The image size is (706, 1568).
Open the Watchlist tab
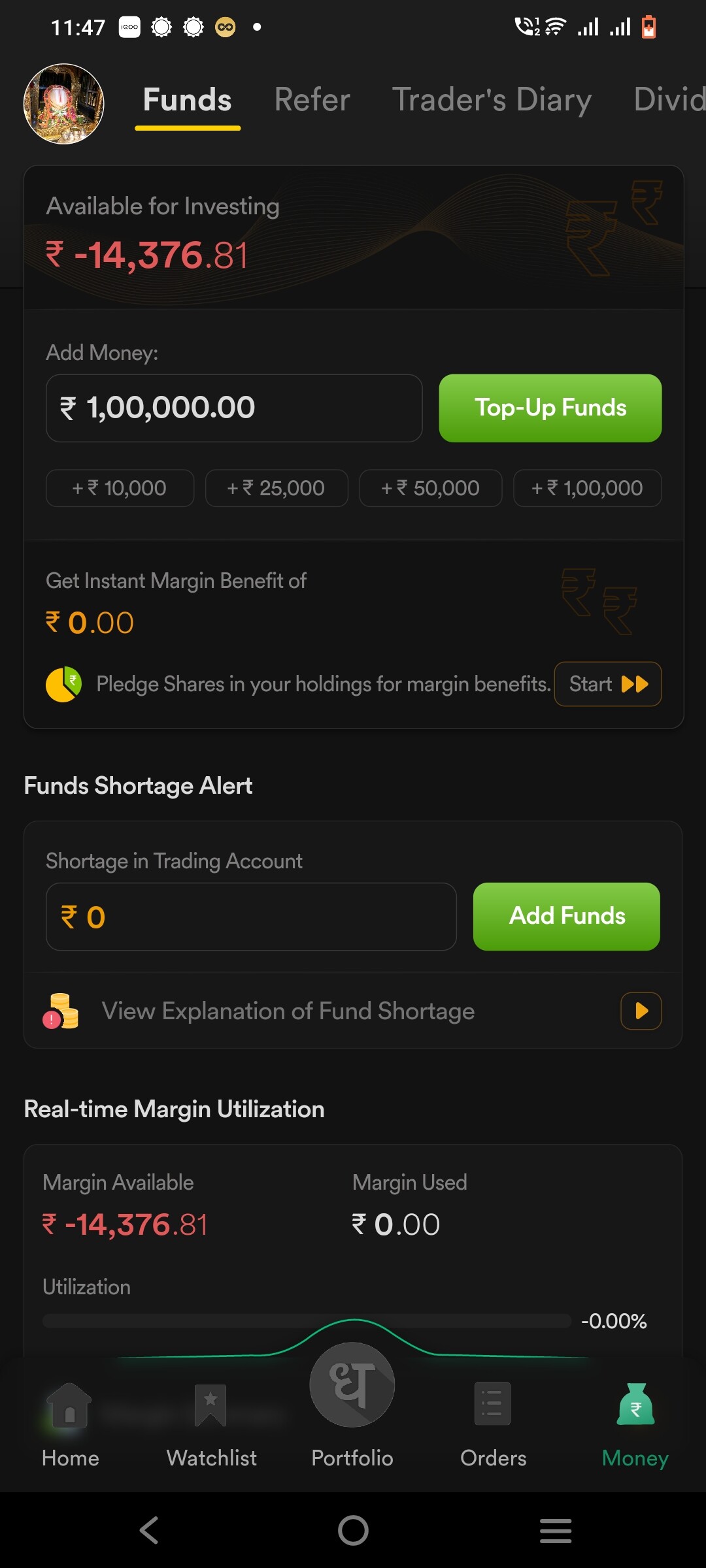click(x=211, y=1426)
